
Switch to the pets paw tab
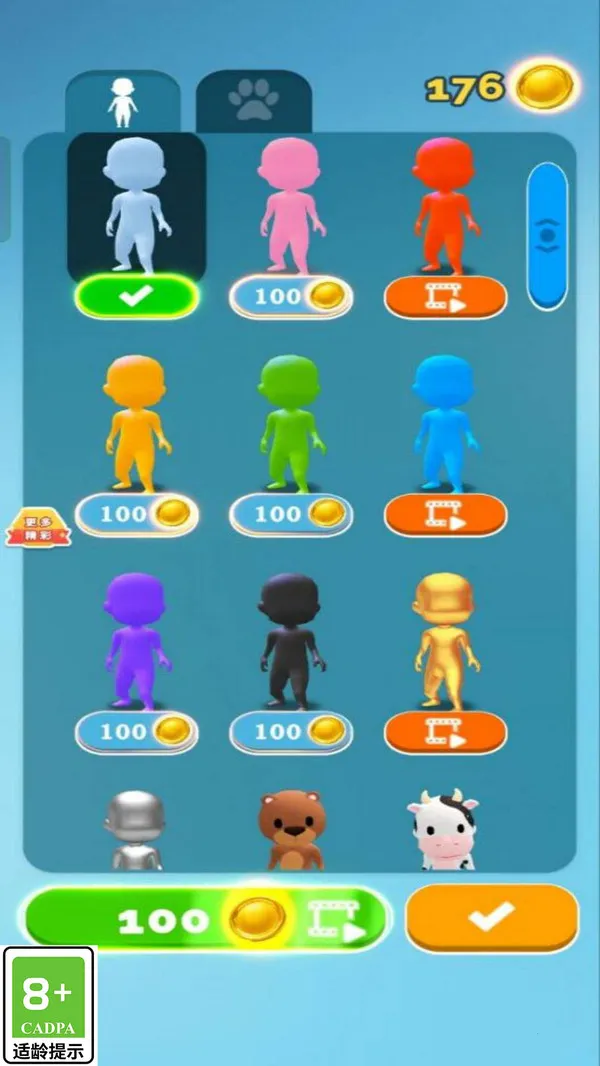pos(253,100)
